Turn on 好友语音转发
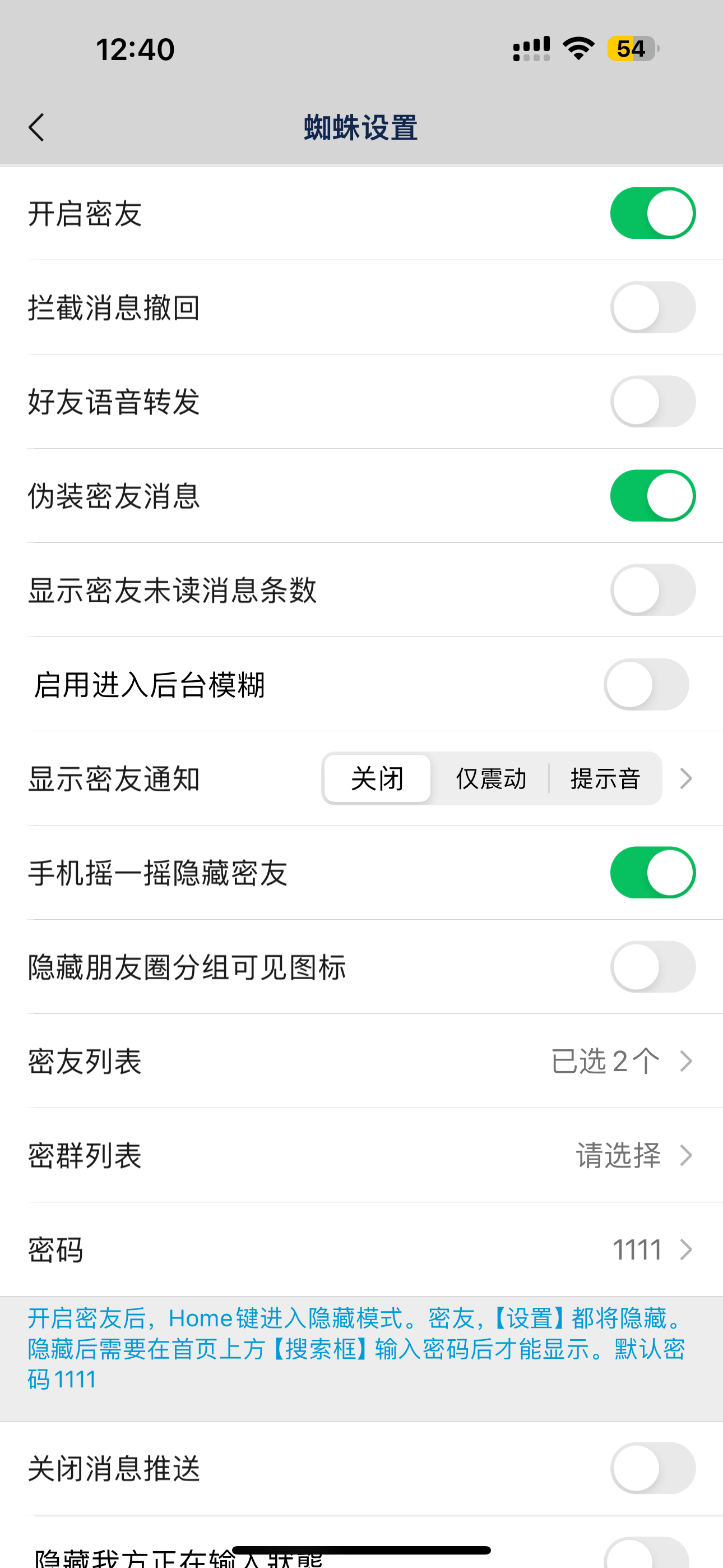The width and height of the screenshot is (723, 1568). pos(652,402)
